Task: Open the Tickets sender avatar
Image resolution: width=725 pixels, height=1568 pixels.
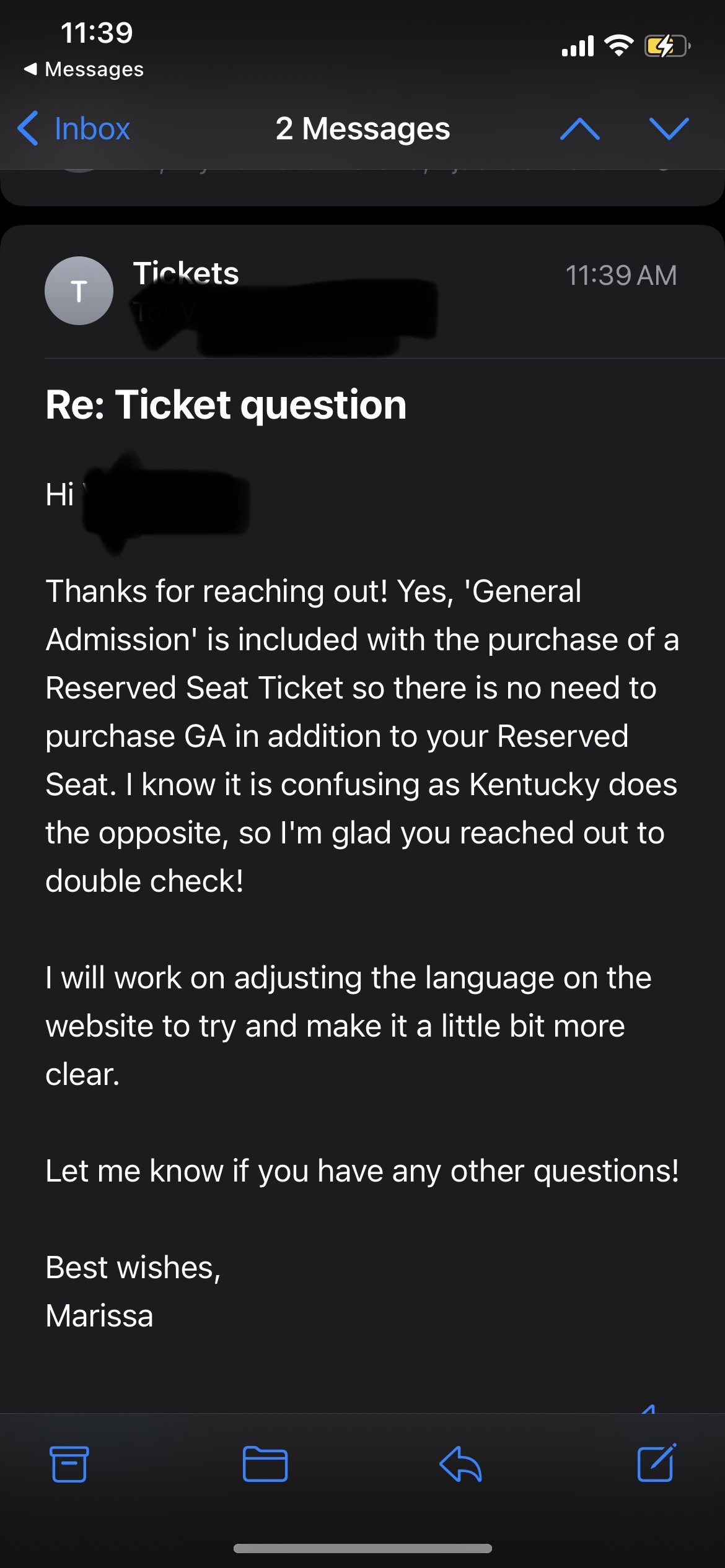Action: pyautogui.click(x=79, y=290)
